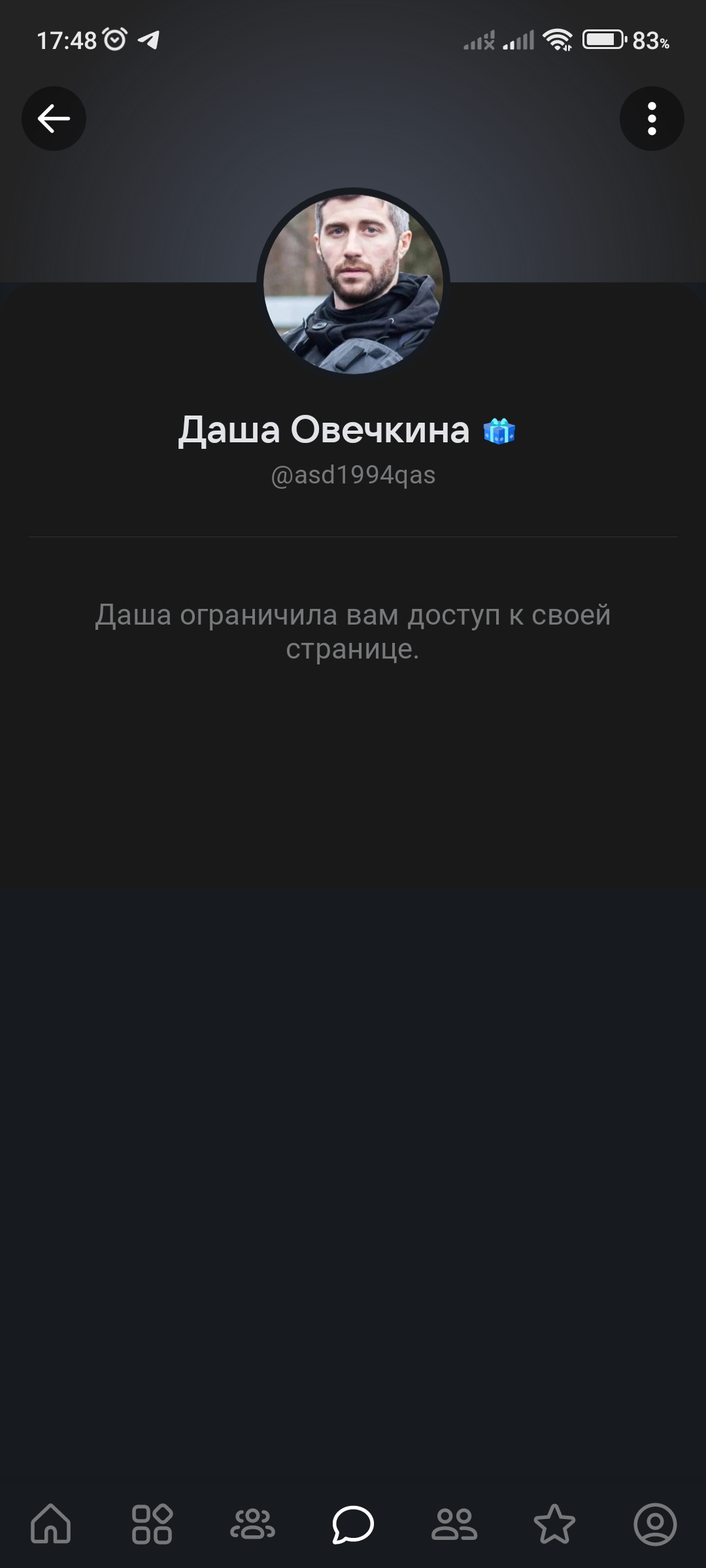Image resolution: width=706 pixels, height=1568 pixels.
Task: Switch to the communities tab
Action: click(252, 1524)
